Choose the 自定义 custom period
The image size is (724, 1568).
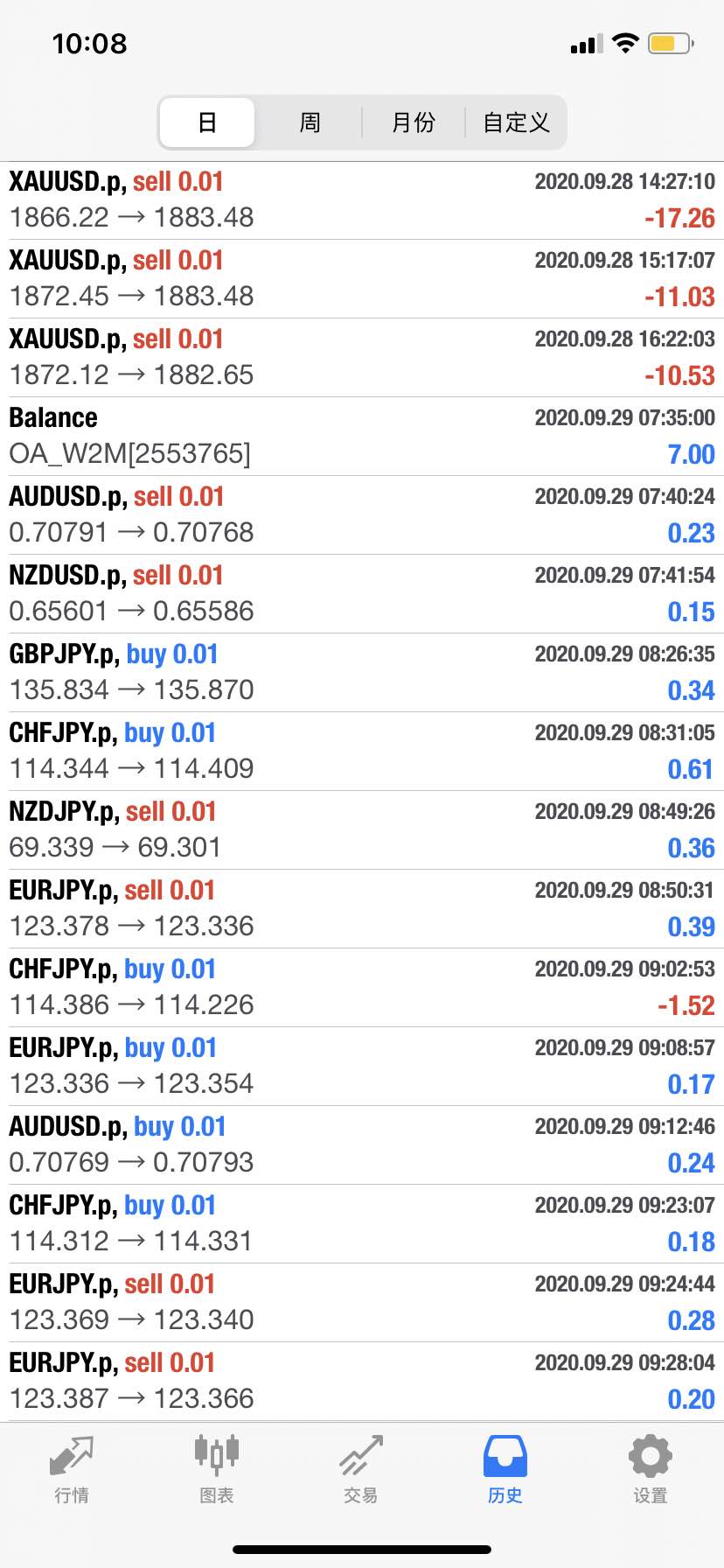point(516,122)
